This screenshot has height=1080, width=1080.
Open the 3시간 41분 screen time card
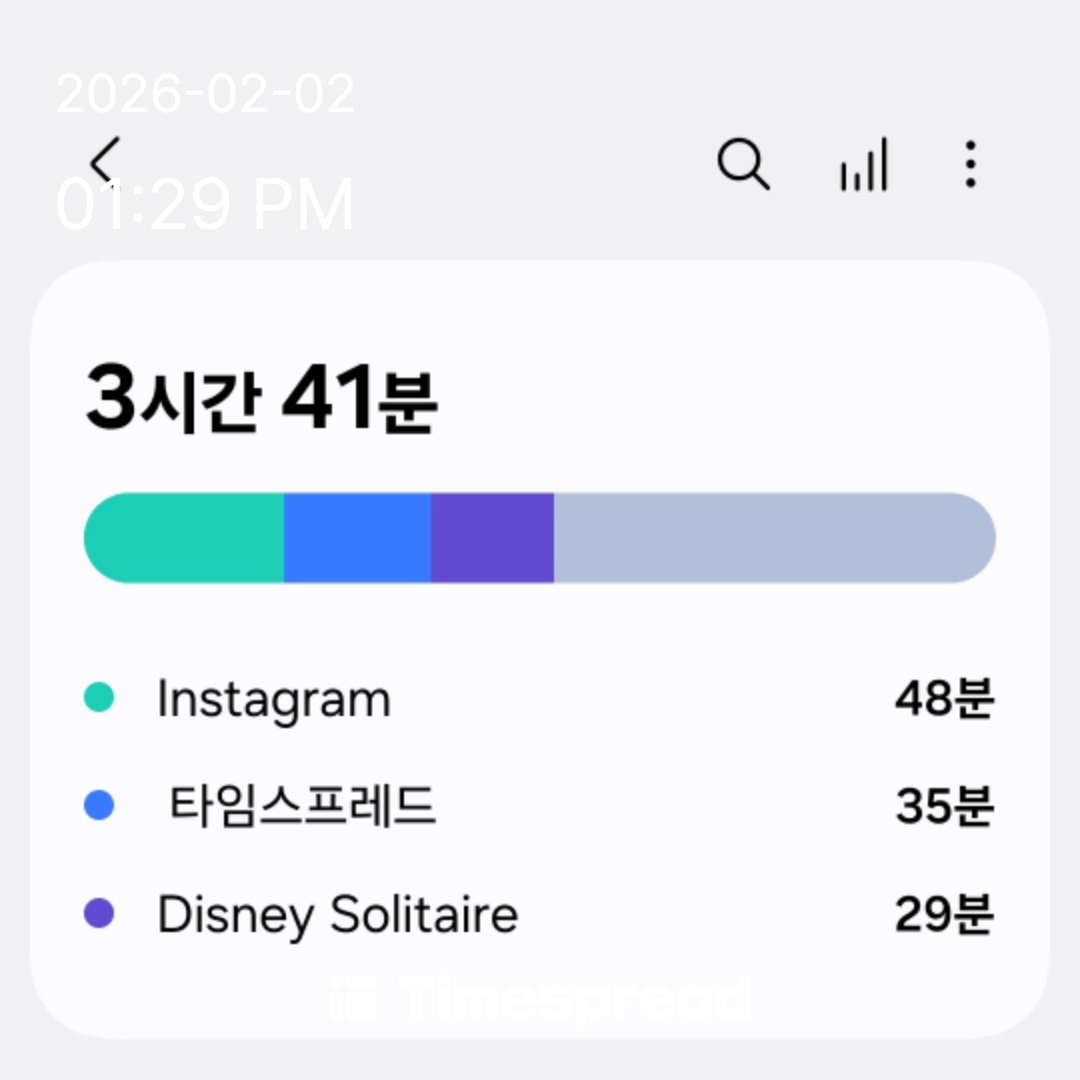pos(540,400)
